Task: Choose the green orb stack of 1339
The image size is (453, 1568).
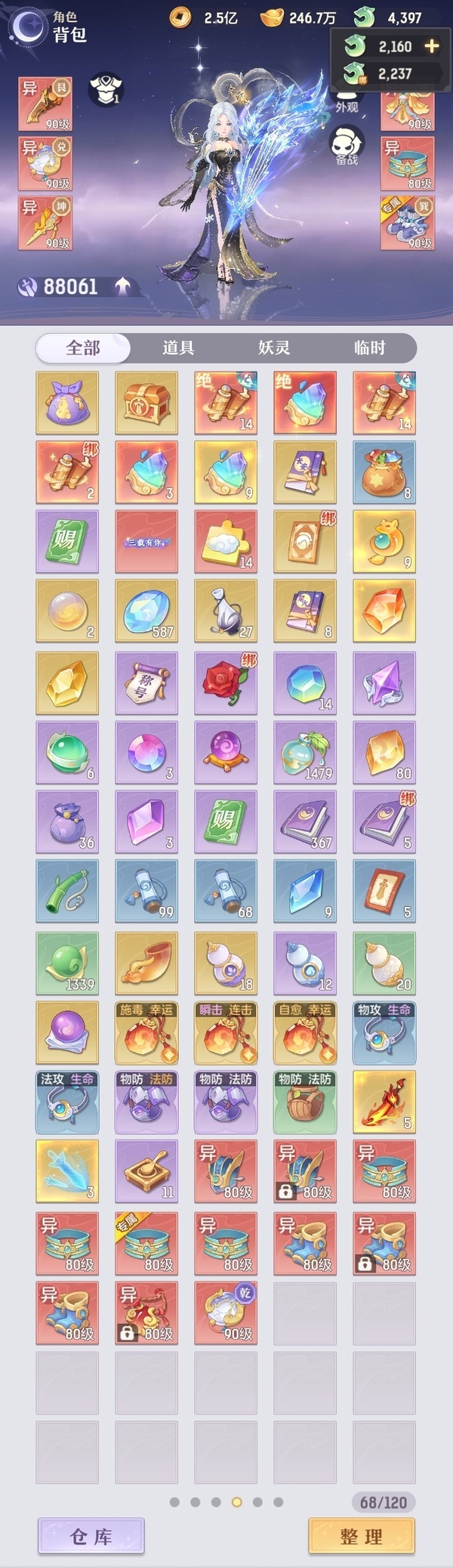Action: [x=67, y=963]
